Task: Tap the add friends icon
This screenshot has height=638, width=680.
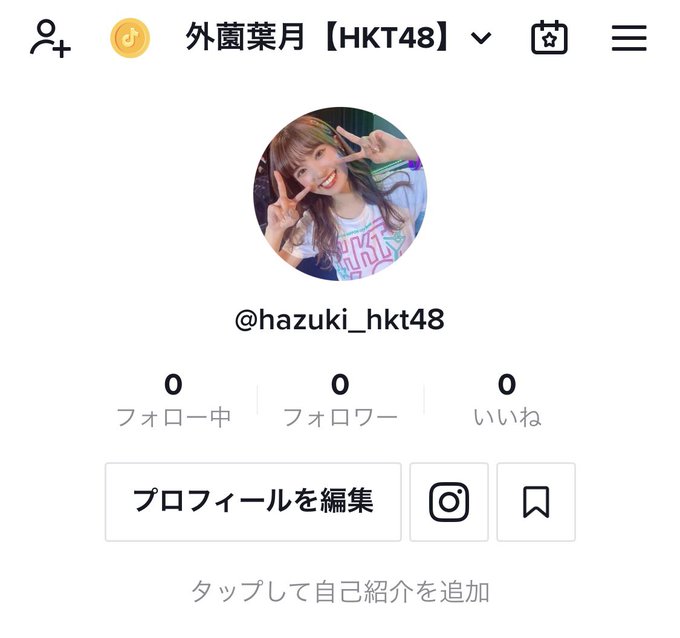Action: pos(50,38)
